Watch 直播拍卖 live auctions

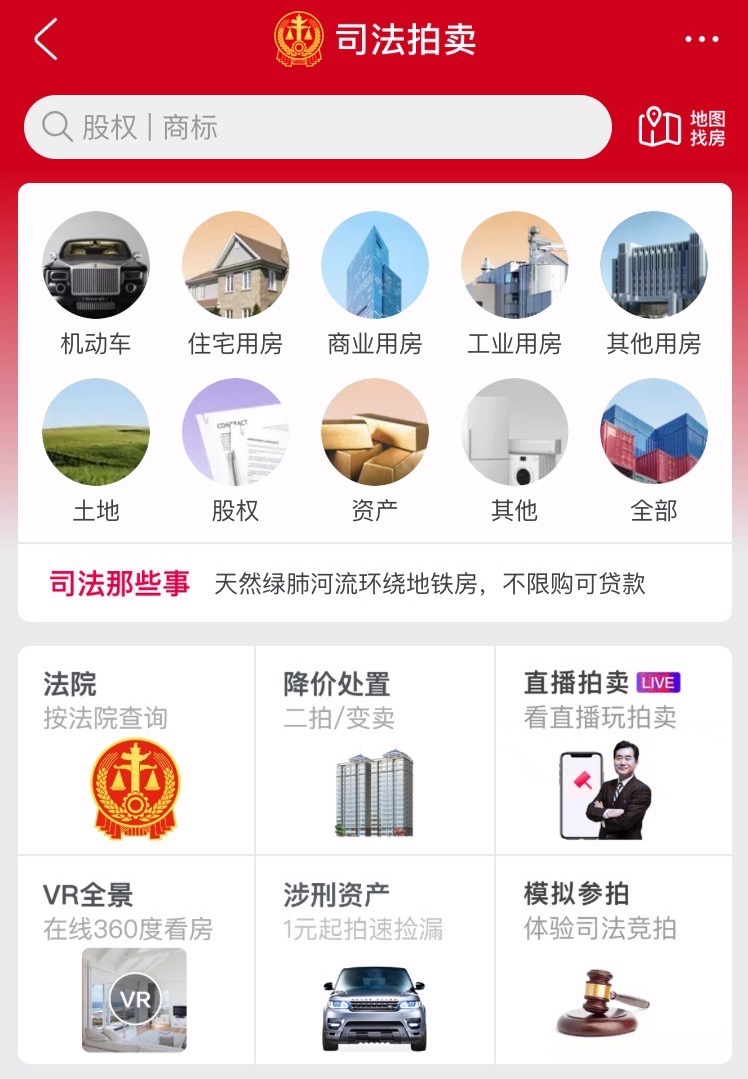coord(612,750)
